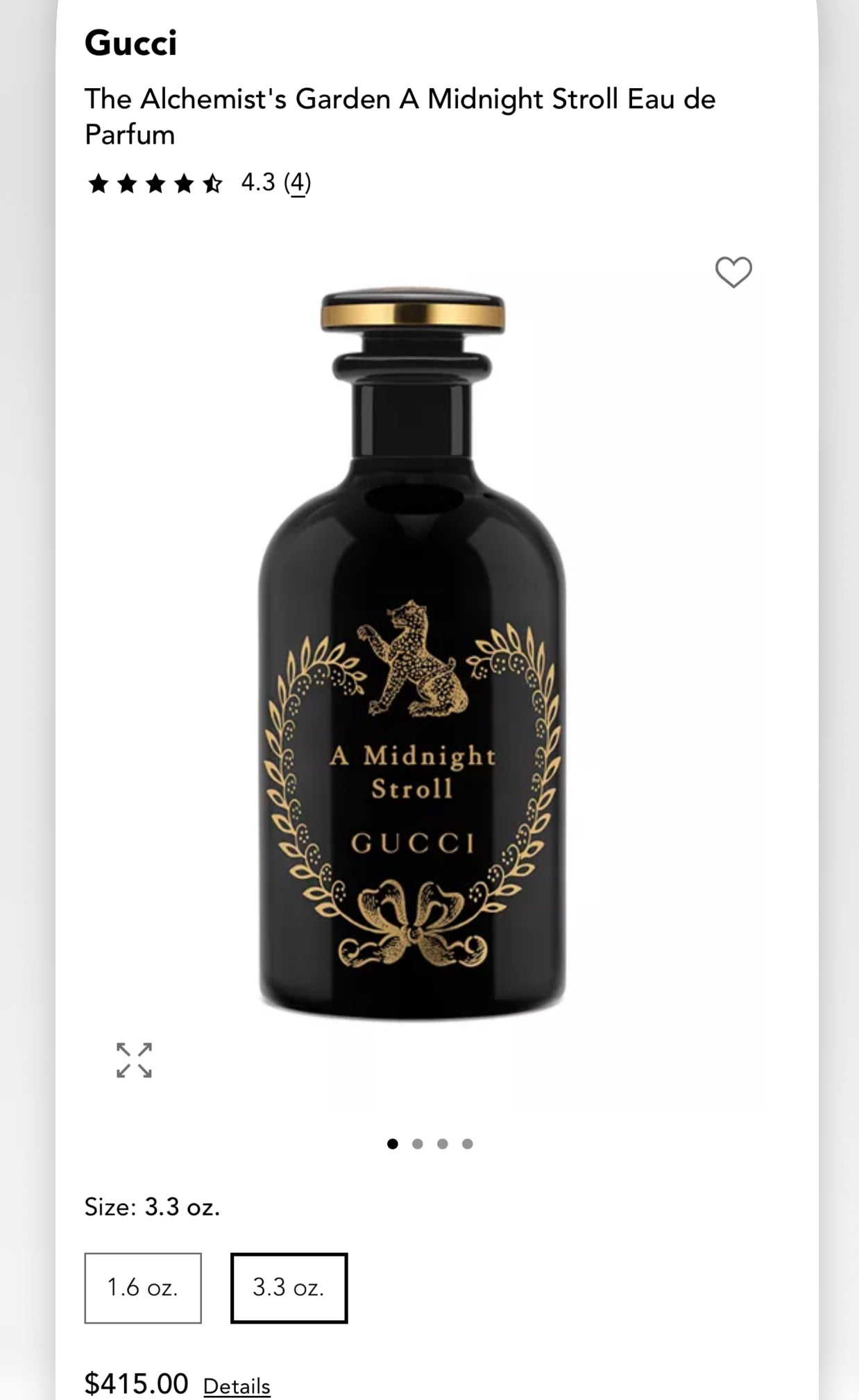Click the 4.3 rating score
The width and height of the screenshot is (859, 1400).
258,184
